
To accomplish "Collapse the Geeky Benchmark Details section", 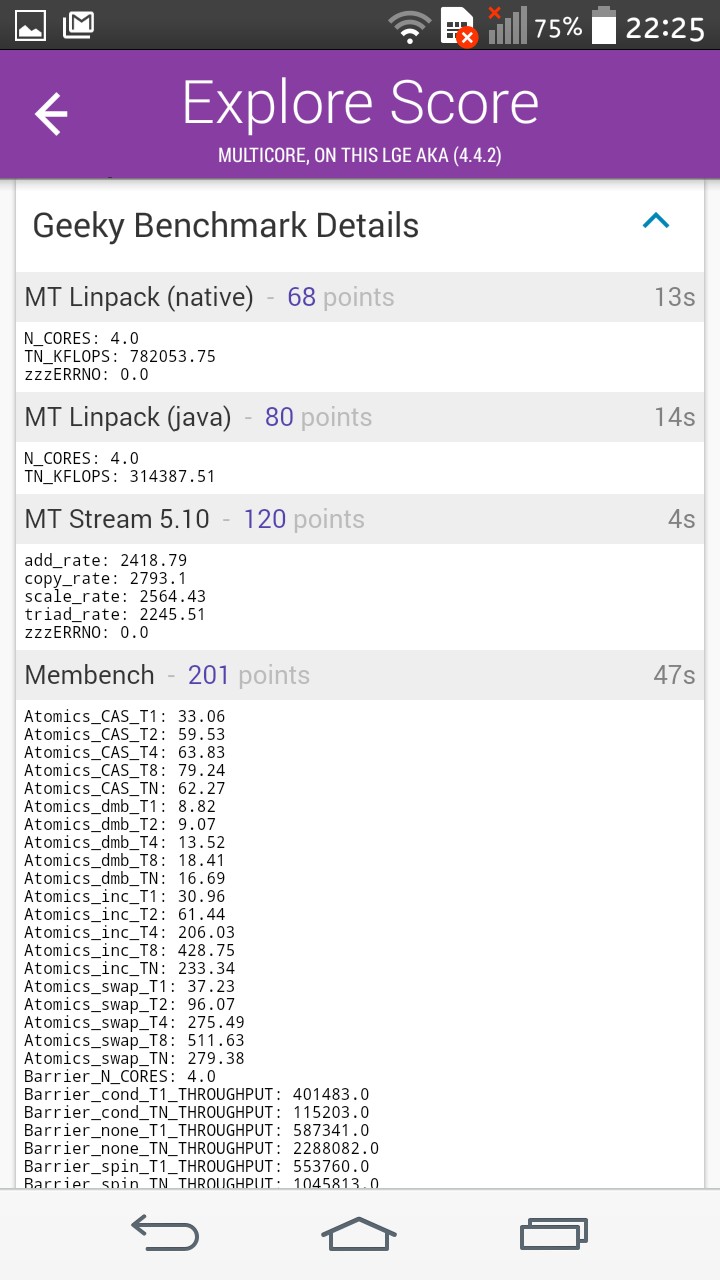I will 655,222.
